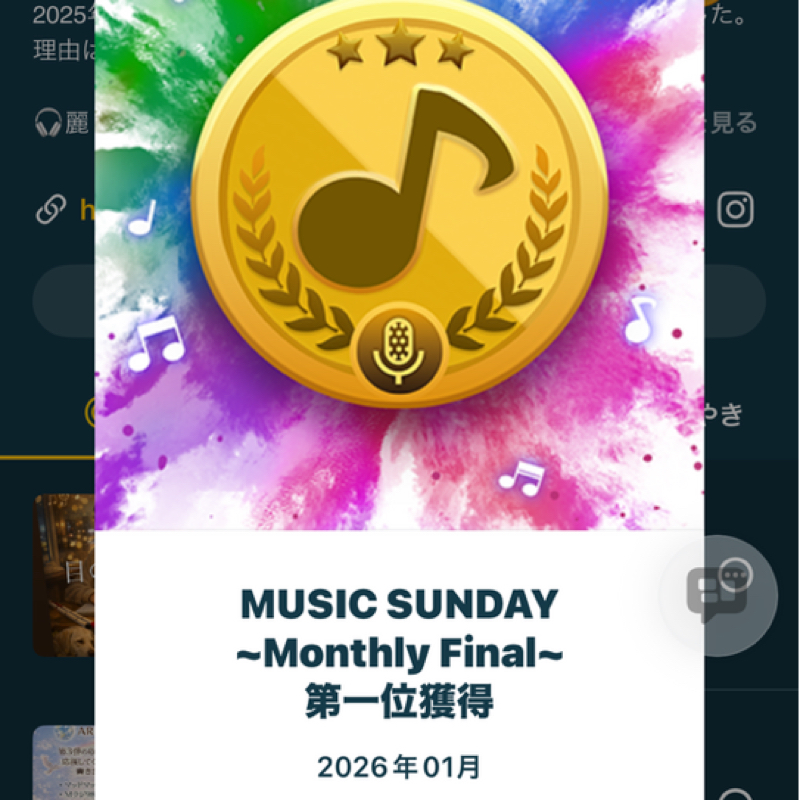Open the 見る option at top right
This screenshot has height=800, width=799.
pyautogui.click(x=735, y=122)
